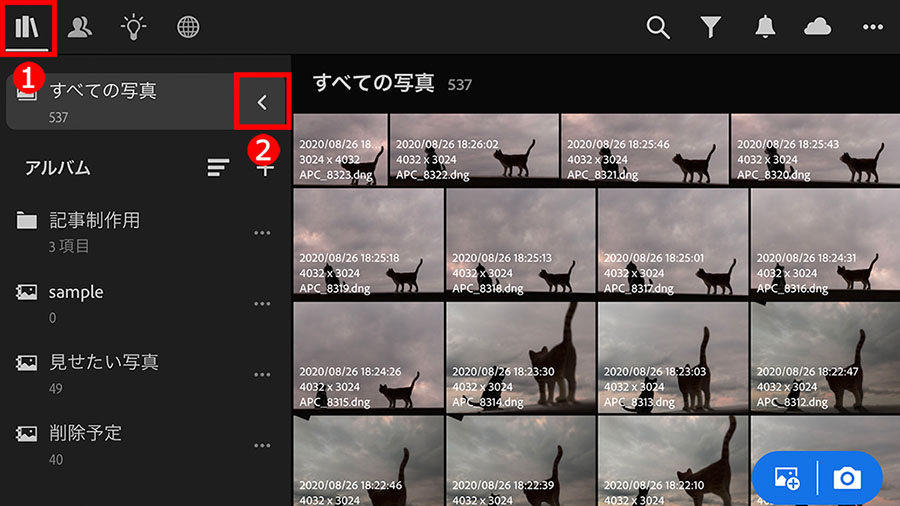Open more options for sample album
This screenshot has width=900, height=506.
[262, 304]
